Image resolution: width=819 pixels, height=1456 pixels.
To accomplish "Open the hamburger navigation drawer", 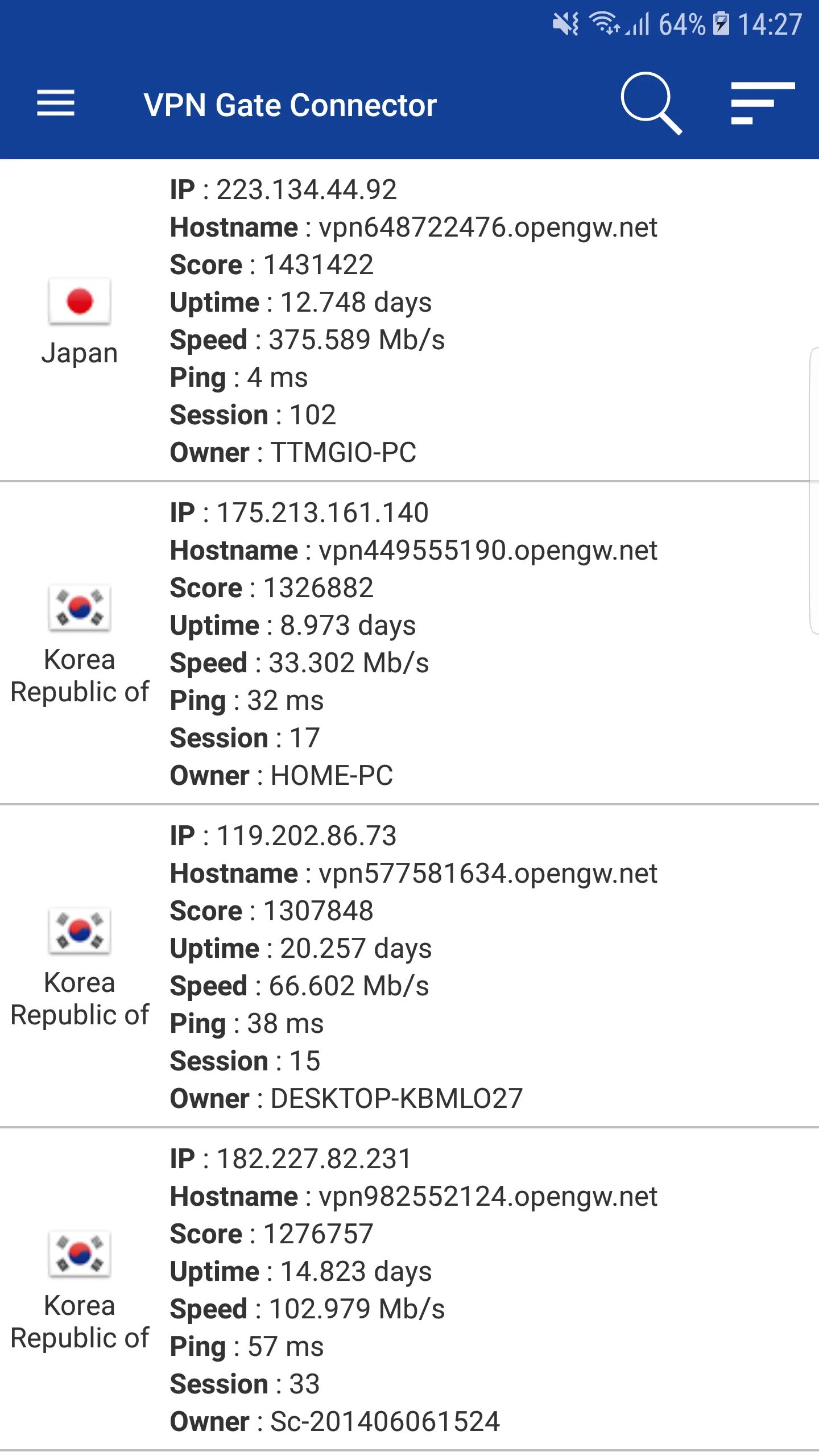I will [56, 104].
